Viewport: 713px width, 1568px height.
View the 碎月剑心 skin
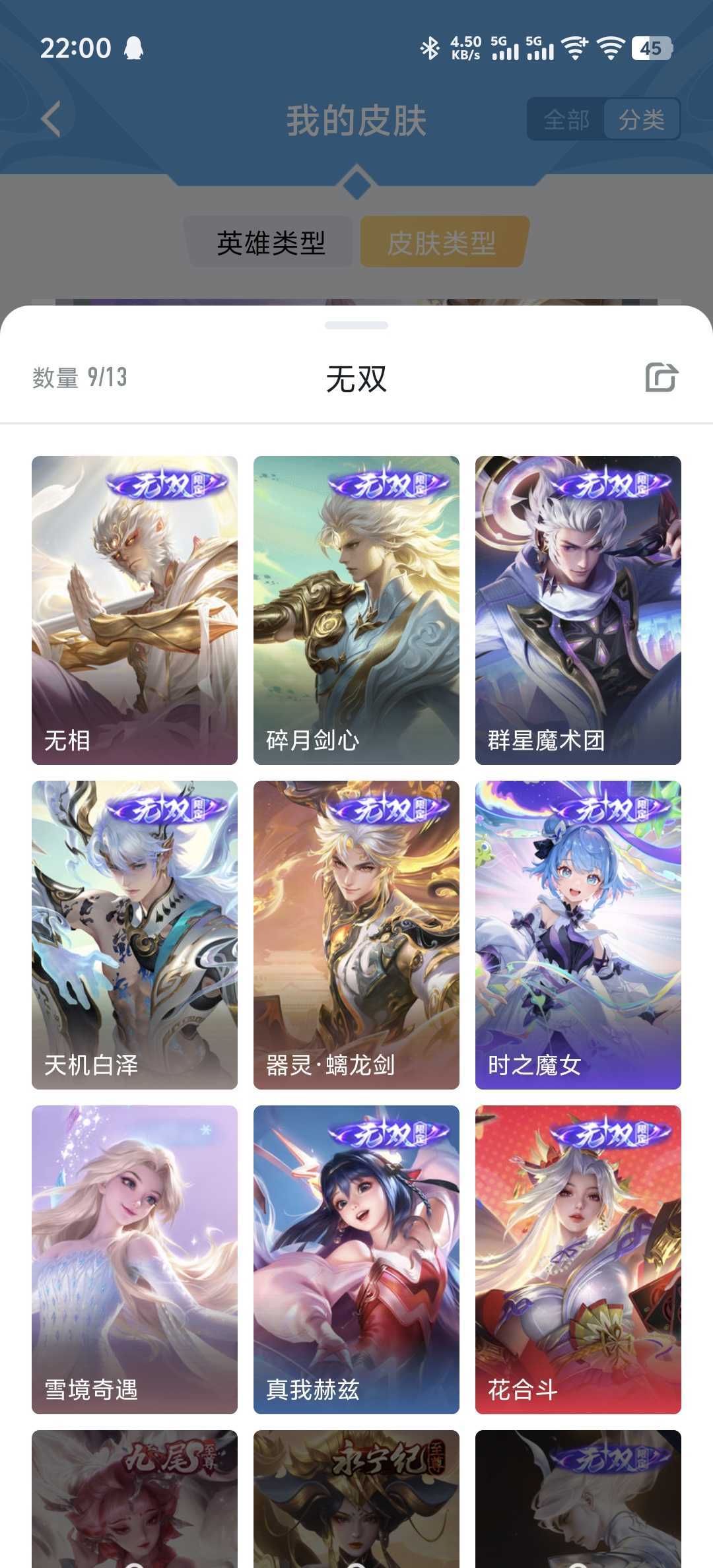coord(356,610)
